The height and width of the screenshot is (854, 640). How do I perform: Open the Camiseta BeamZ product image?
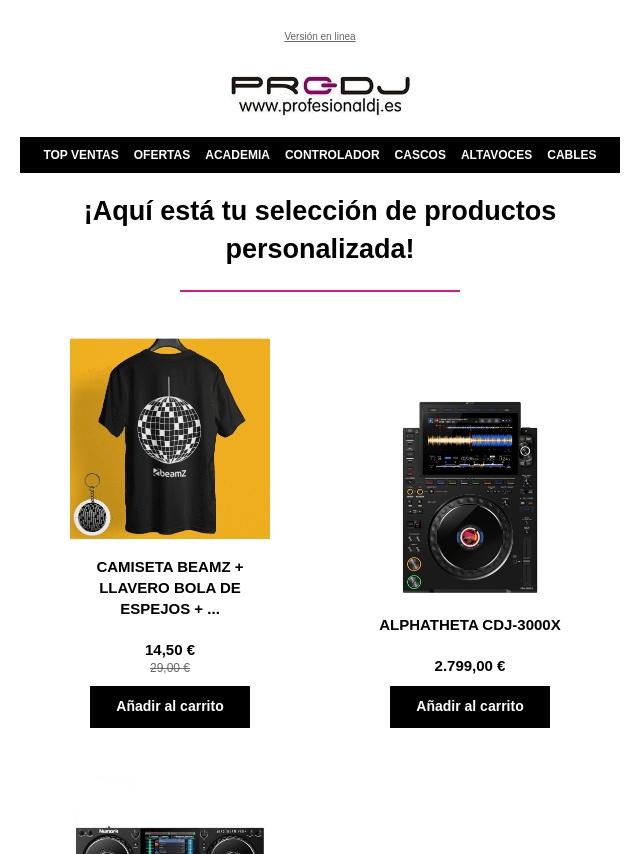coord(170,438)
